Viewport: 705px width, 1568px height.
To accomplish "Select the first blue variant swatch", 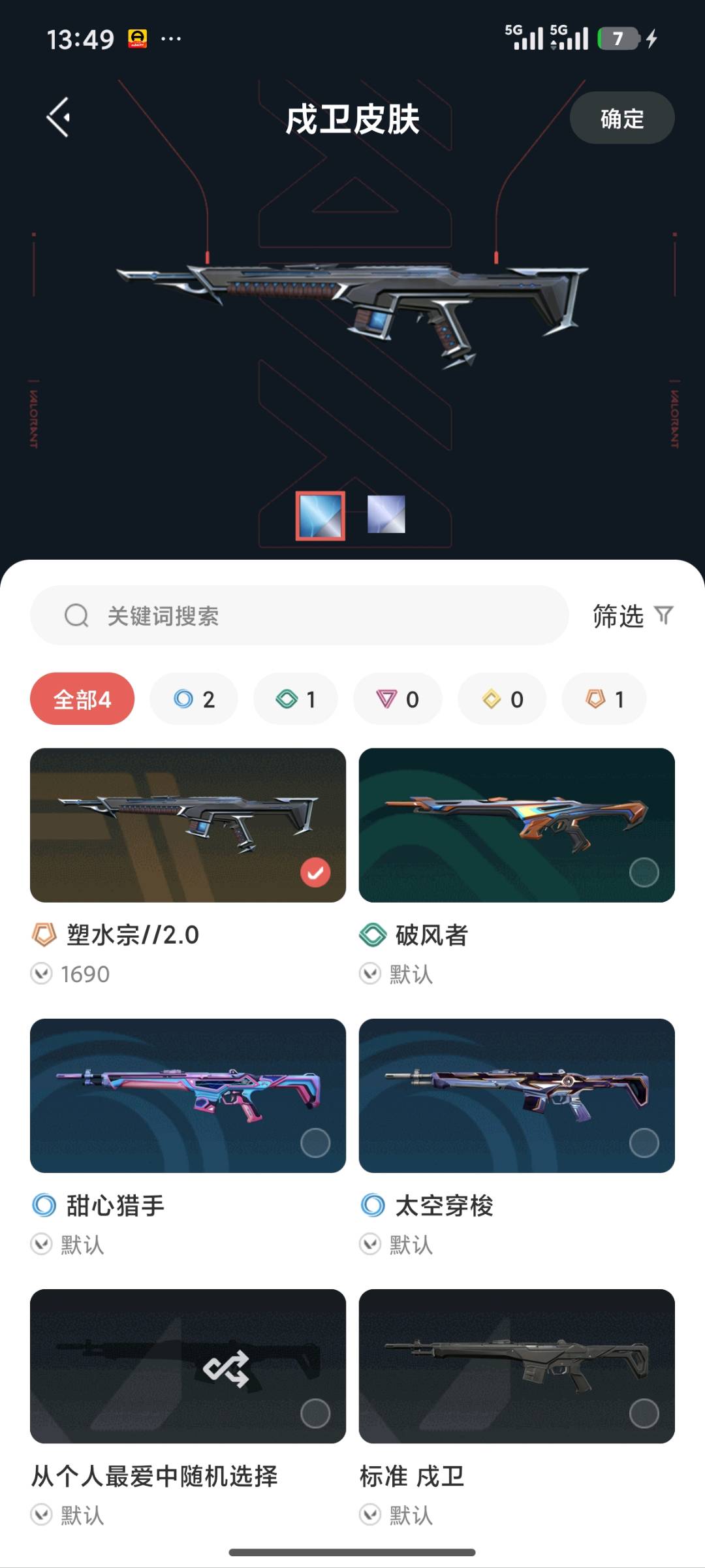I will click(321, 516).
